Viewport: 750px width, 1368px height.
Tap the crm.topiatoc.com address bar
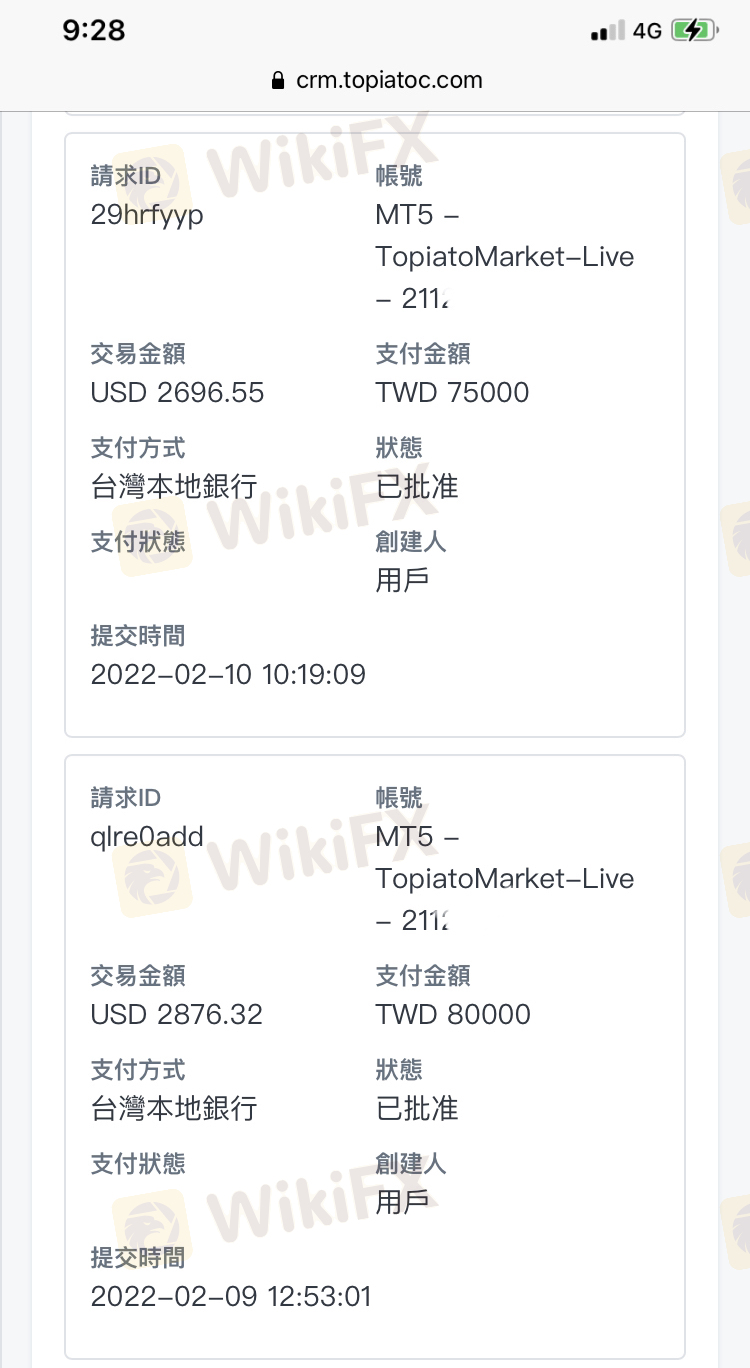coord(376,81)
